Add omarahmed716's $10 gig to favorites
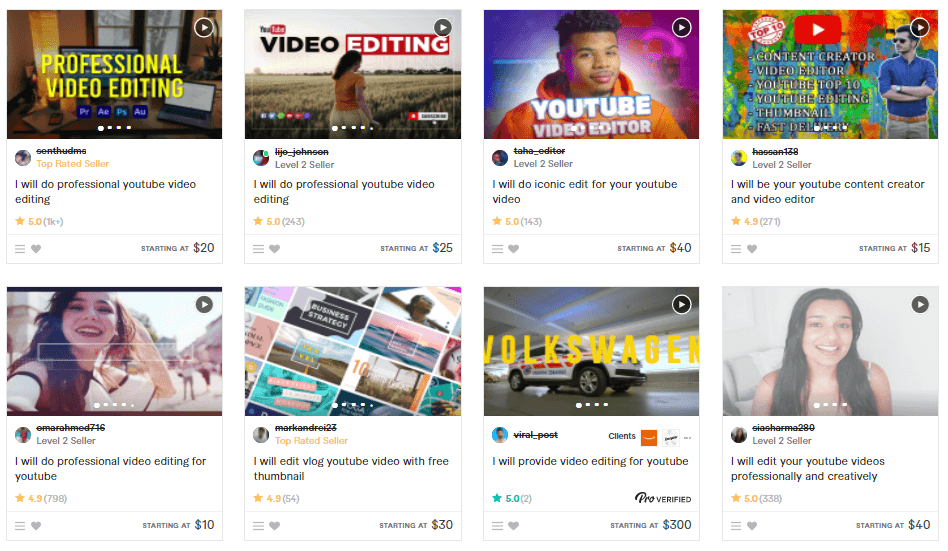This screenshot has height=551, width=948. (36, 526)
